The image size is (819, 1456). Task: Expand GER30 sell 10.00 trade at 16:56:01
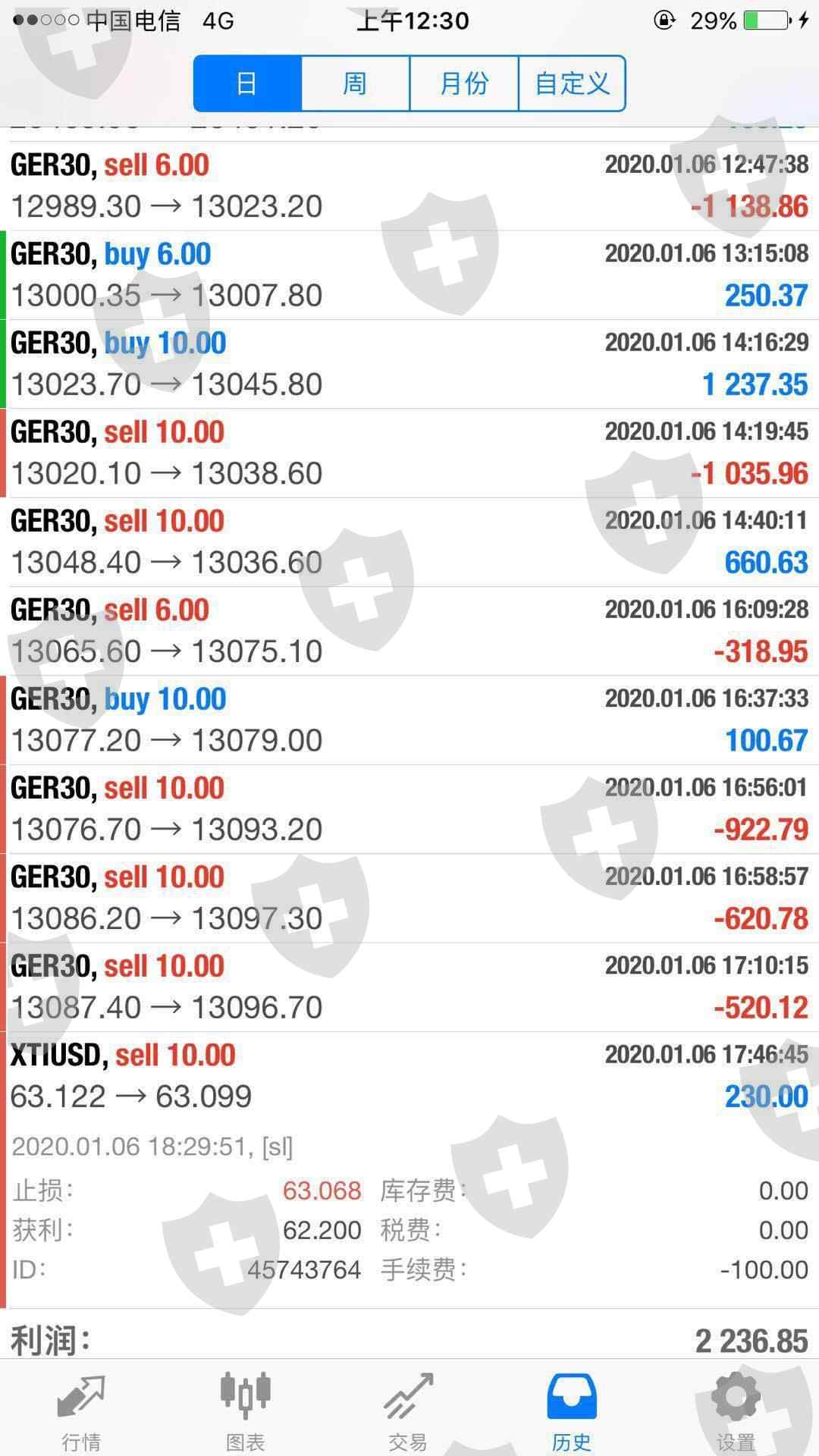point(409,809)
